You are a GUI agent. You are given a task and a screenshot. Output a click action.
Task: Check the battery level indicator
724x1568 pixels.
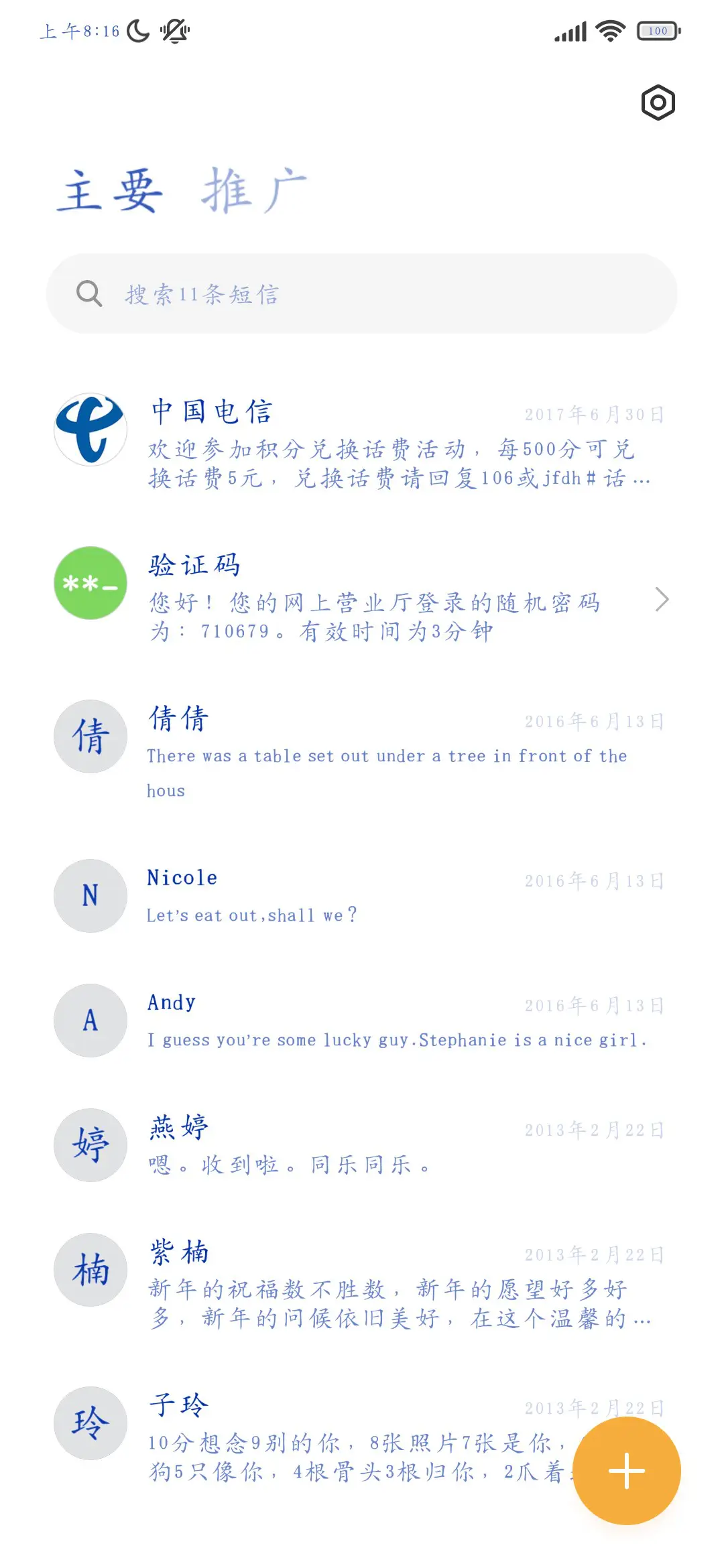tap(657, 30)
